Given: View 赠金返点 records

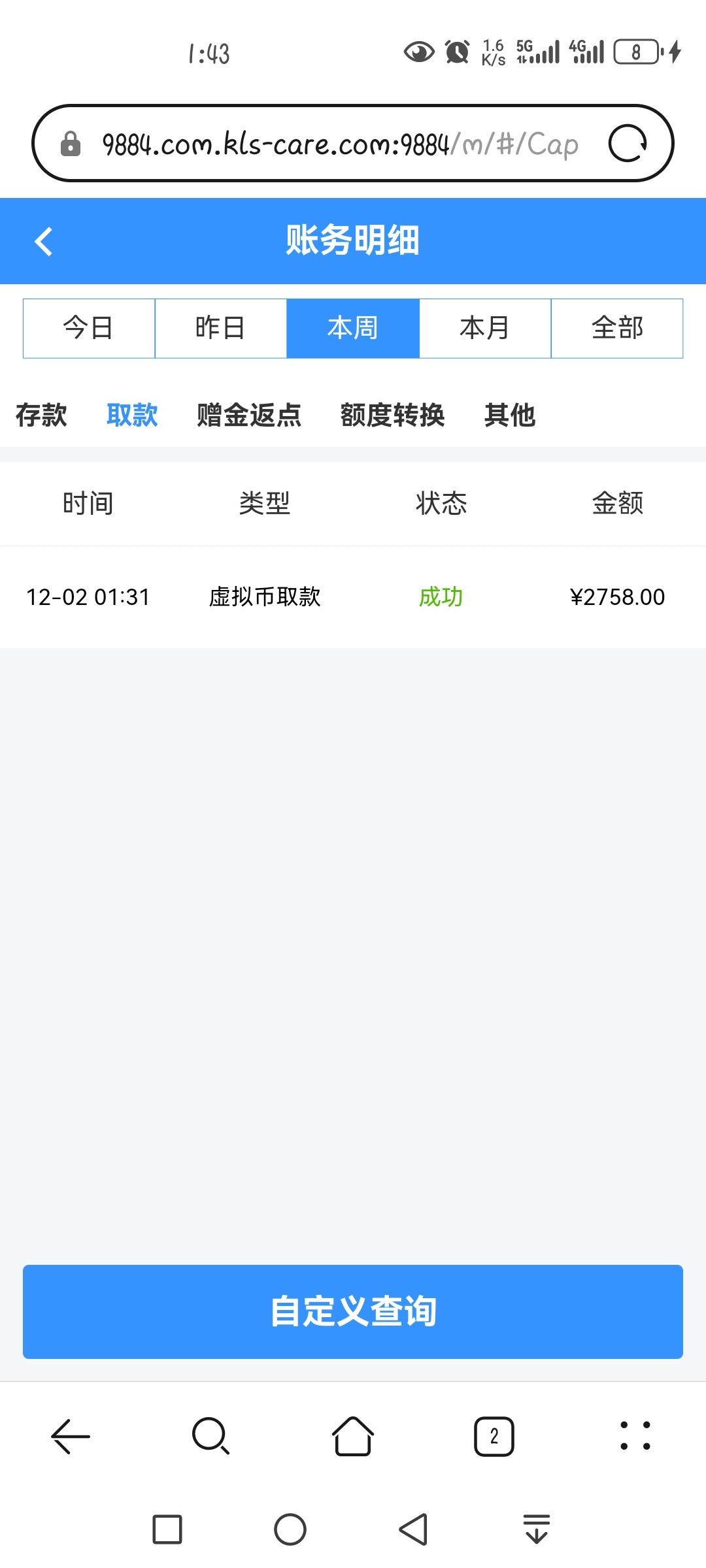Looking at the screenshot, I should [249, 415].
